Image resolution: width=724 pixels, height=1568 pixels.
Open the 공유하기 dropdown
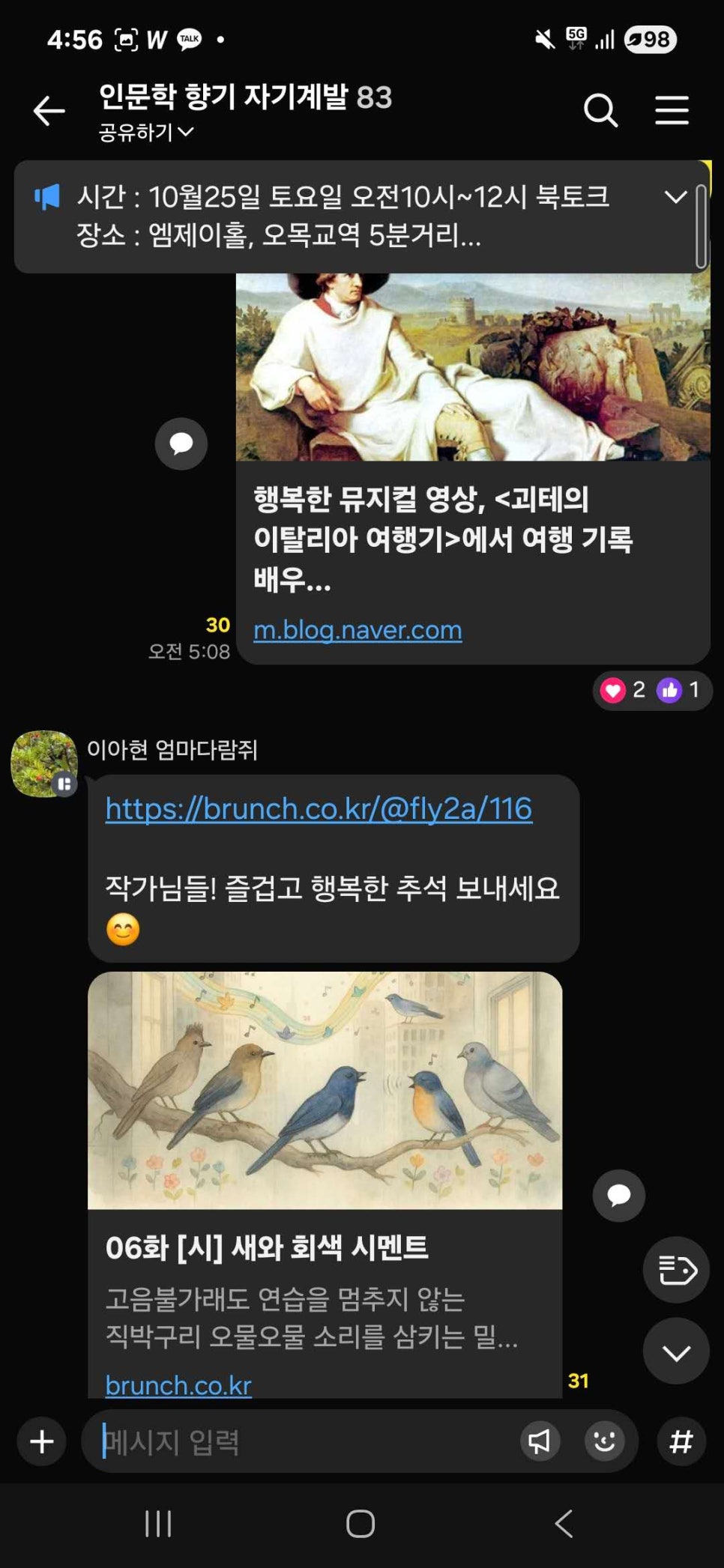click(x=142, y=133)
